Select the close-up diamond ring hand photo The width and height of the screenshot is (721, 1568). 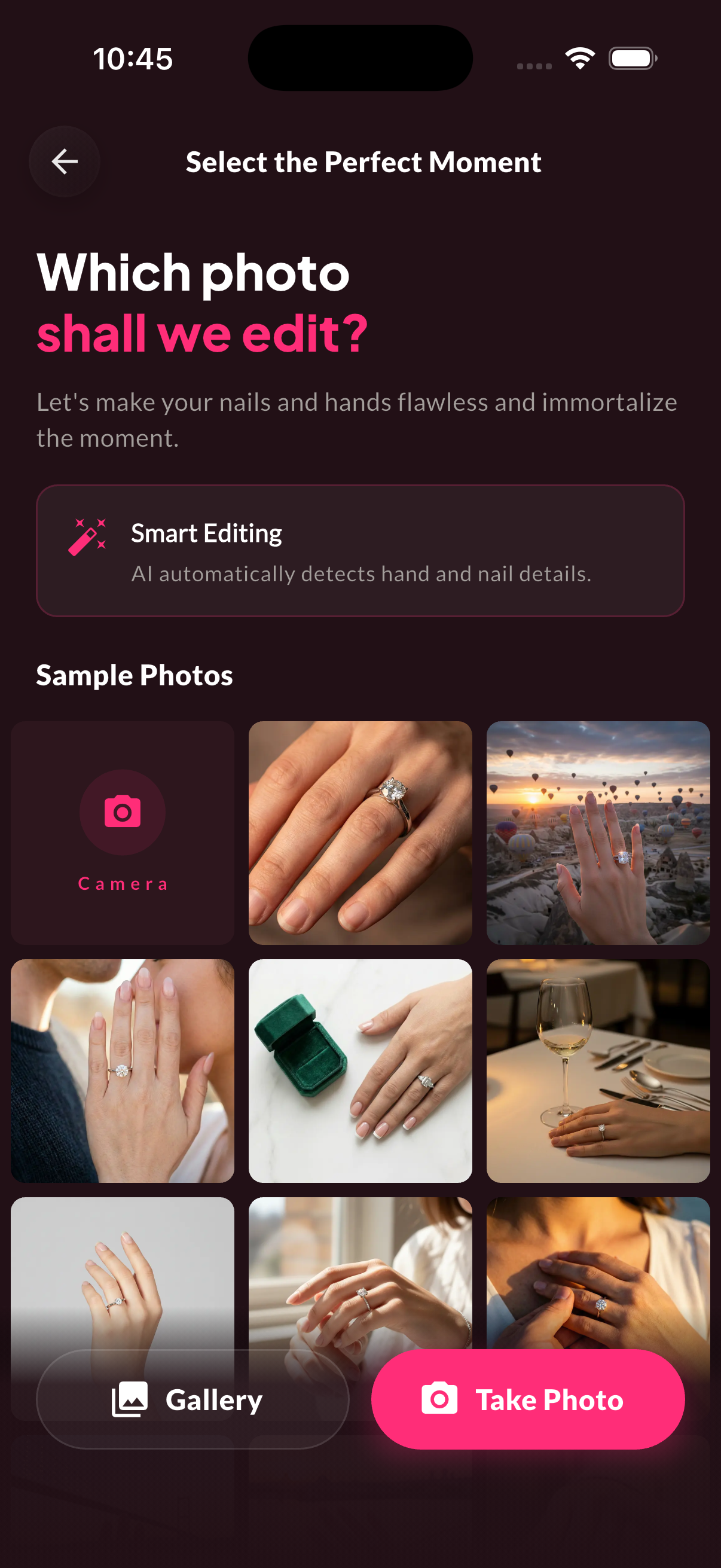[x=360, y=832]
